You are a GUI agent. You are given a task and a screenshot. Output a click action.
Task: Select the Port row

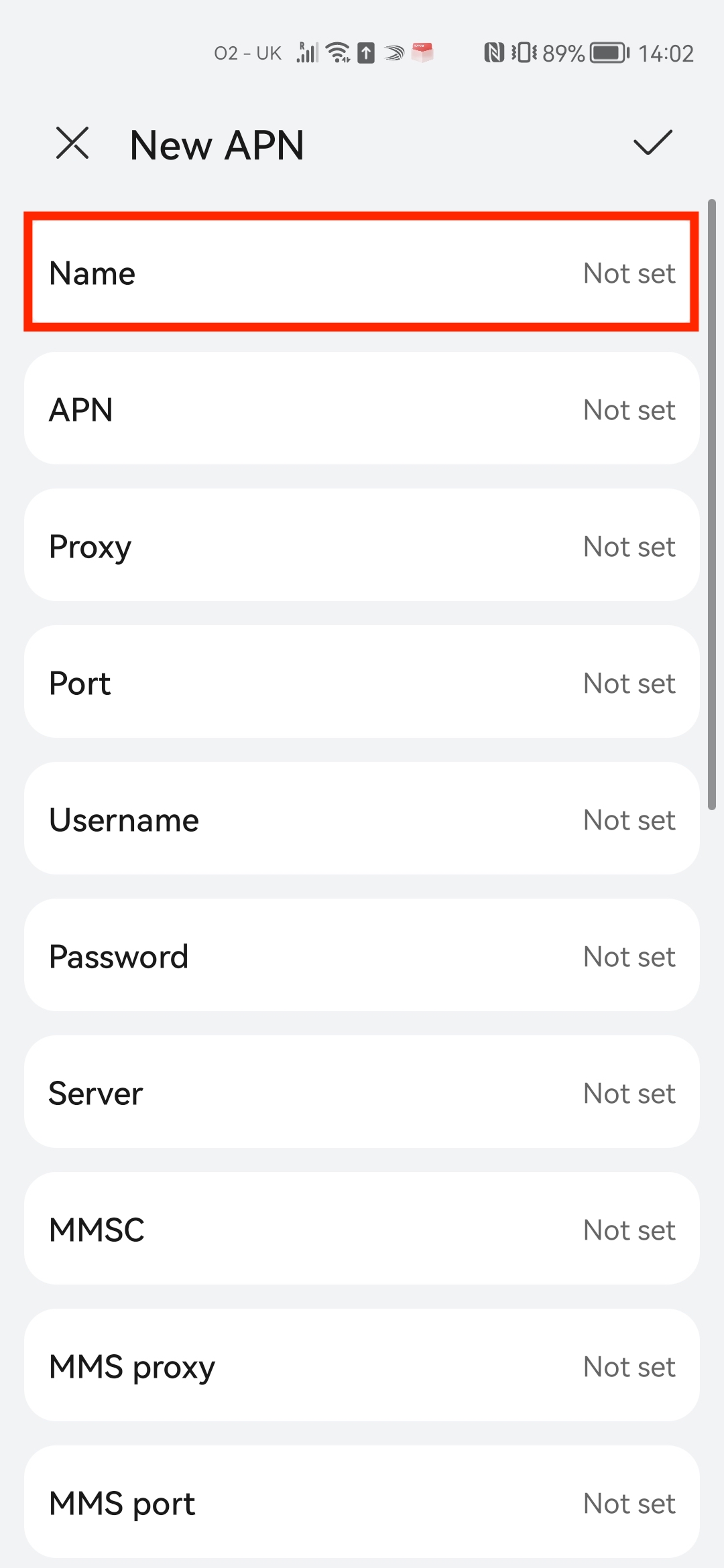click(361, 683)
